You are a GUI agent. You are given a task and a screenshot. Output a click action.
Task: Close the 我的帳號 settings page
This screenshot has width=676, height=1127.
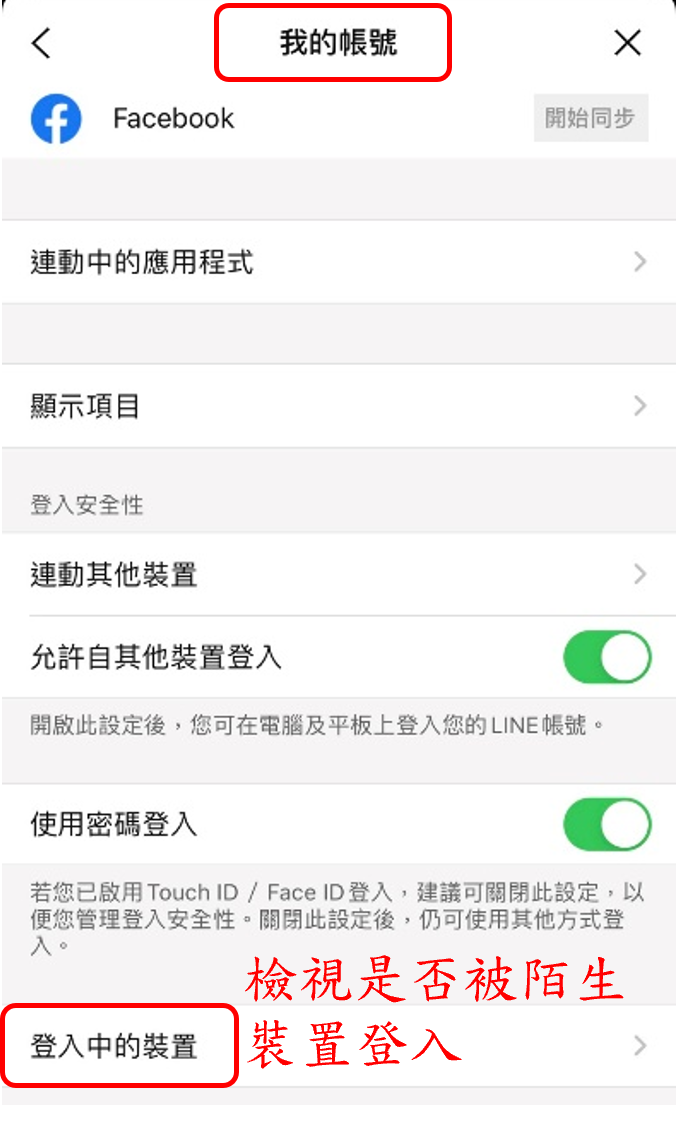[627, 43]
